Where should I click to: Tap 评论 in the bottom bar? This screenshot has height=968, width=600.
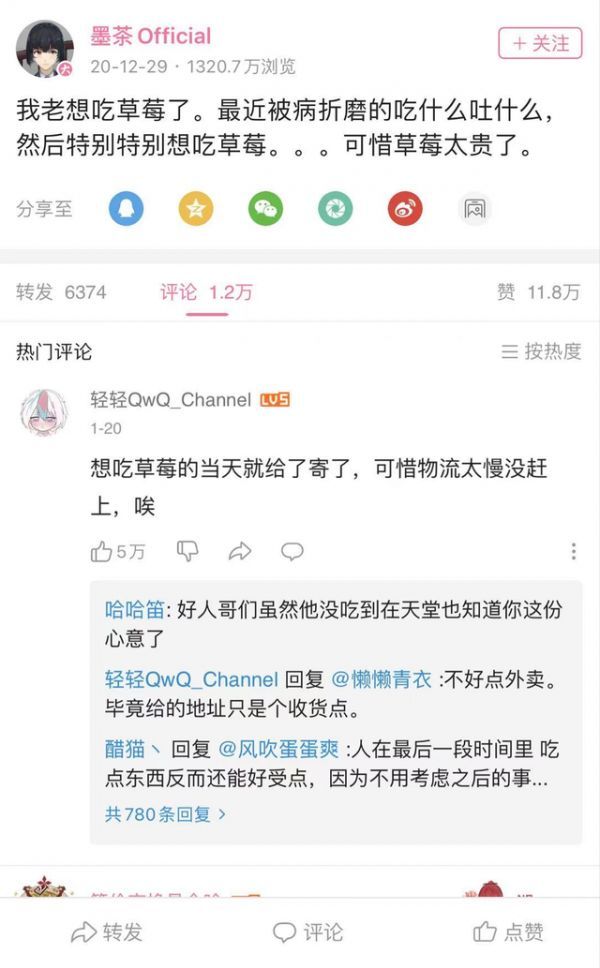tap(307, 932)
